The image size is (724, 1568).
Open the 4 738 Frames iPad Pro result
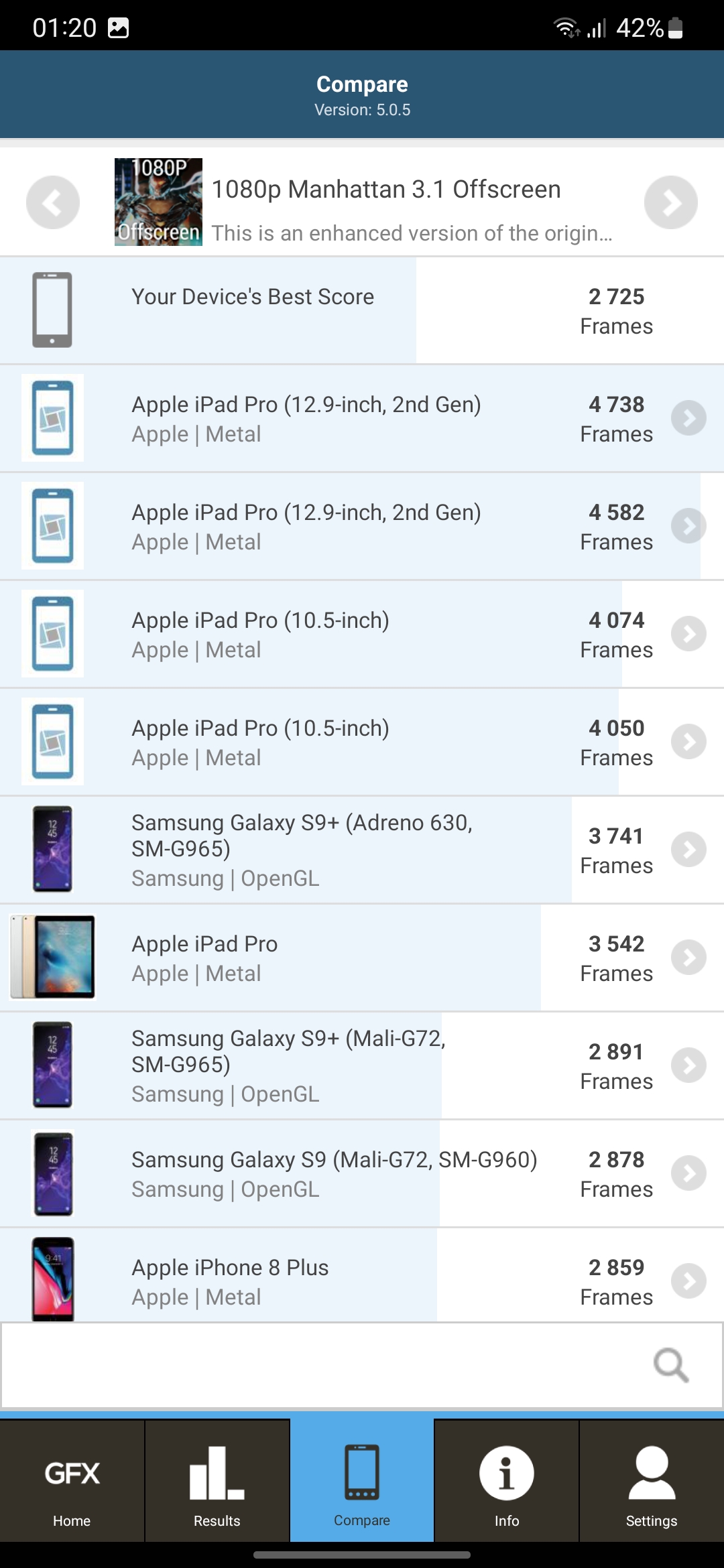[362, 419]
